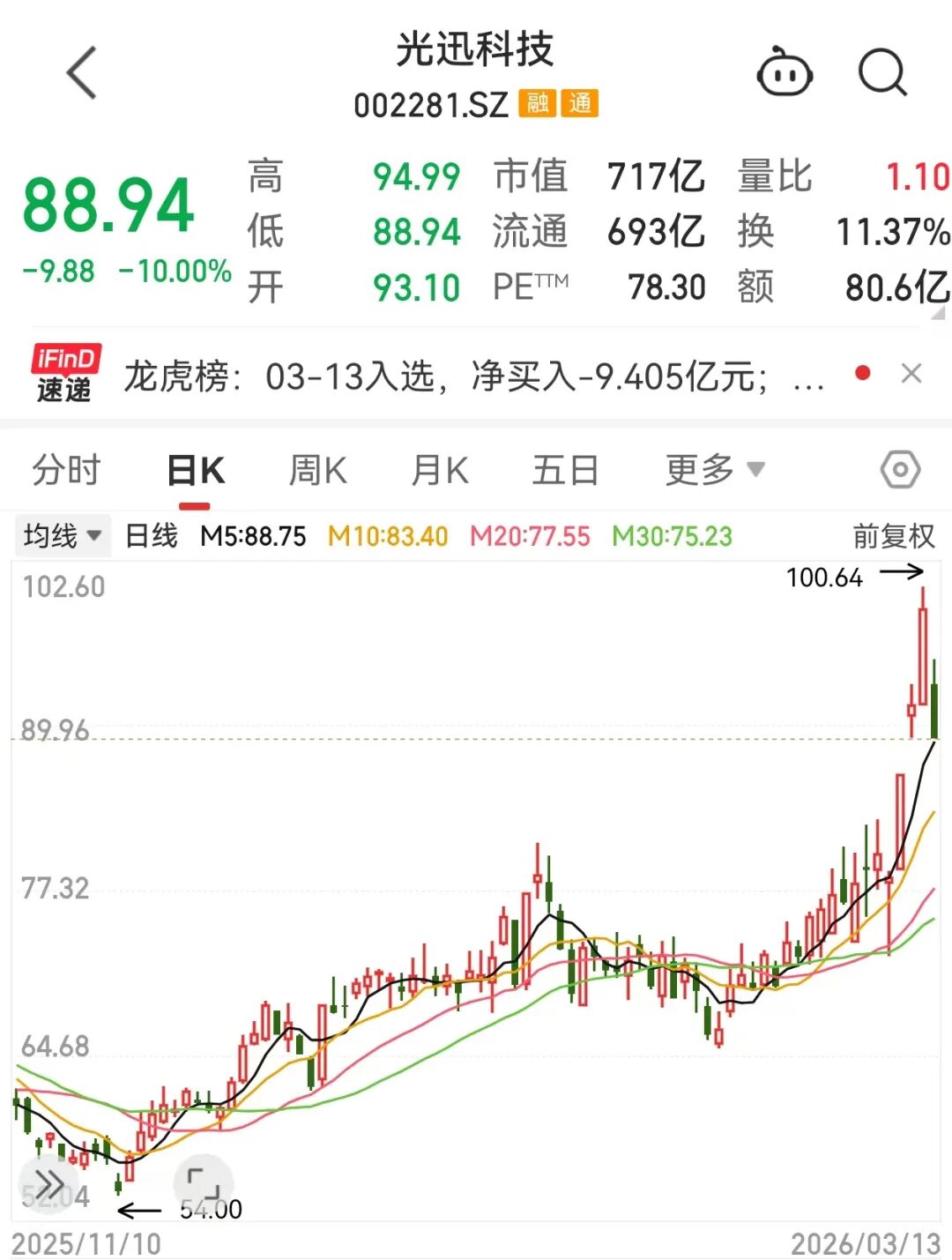Expand the 更多 chart period dropdown
952x1260 pixels.
(x=714, y=470)
